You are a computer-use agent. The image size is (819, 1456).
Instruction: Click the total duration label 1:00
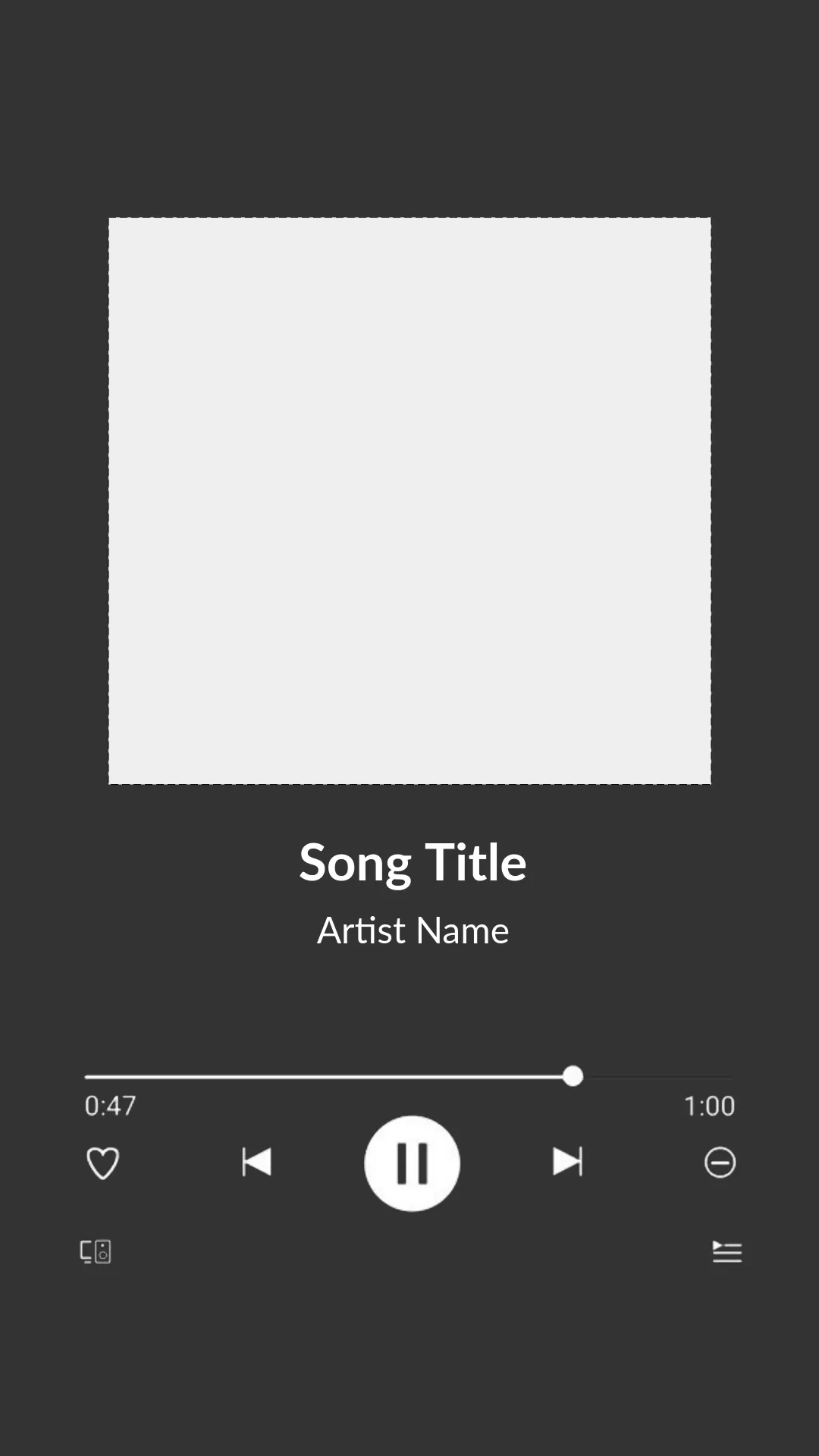point(708,1107)
